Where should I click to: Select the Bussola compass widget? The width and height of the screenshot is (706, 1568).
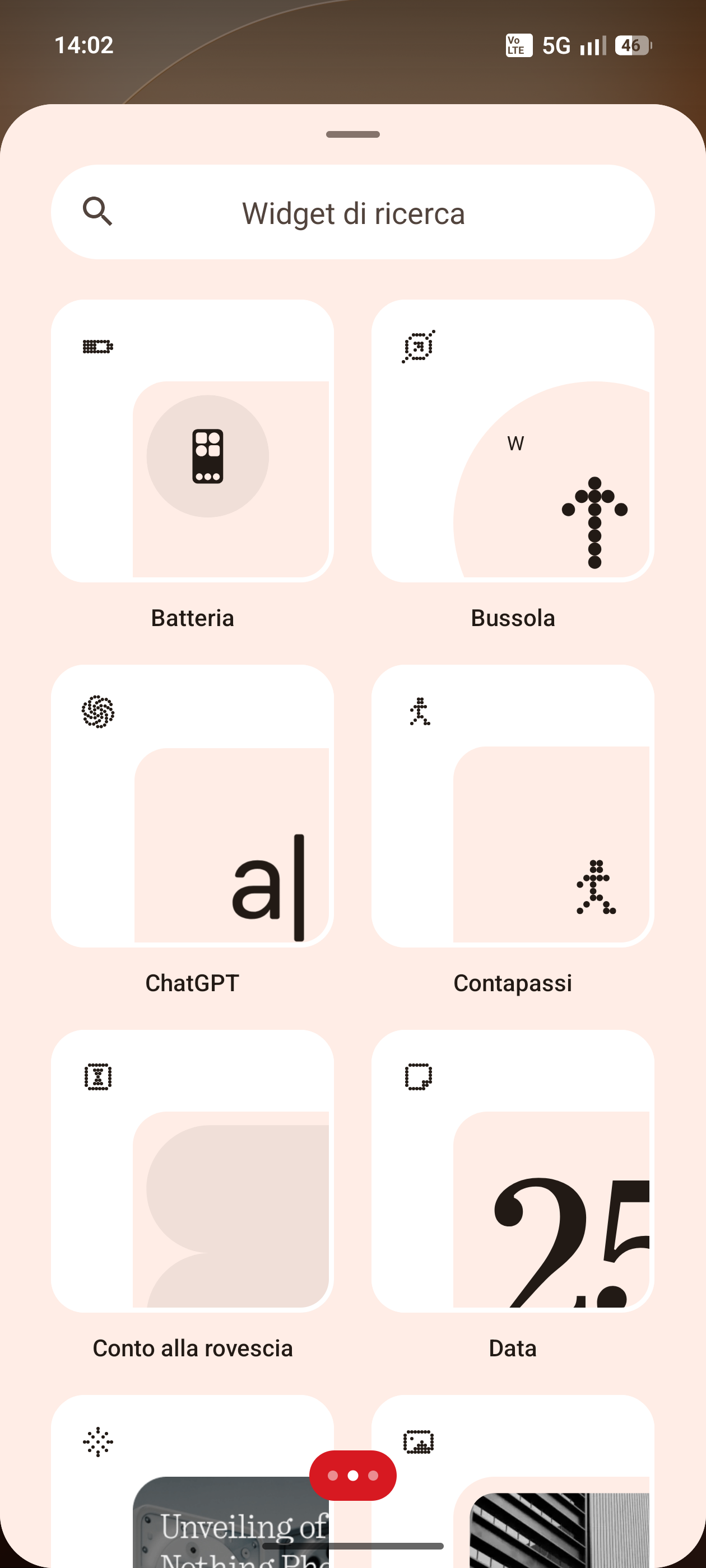(x=512, y=441)
